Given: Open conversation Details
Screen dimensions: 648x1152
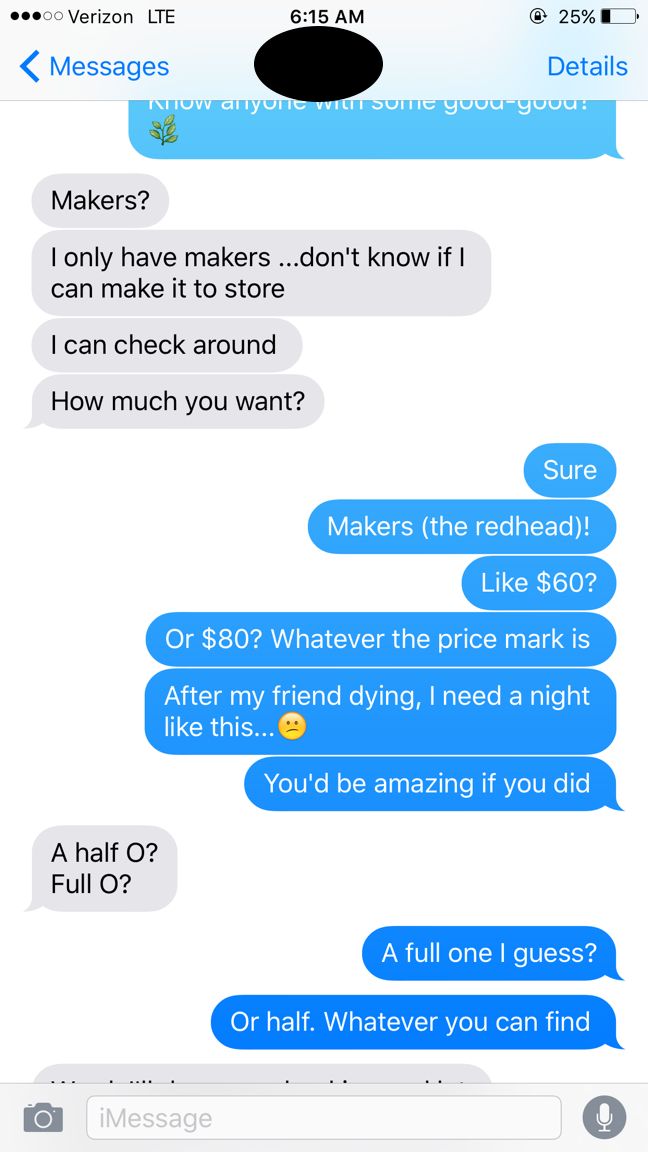Looking at the screenshot, I should (x=587, y=66).
